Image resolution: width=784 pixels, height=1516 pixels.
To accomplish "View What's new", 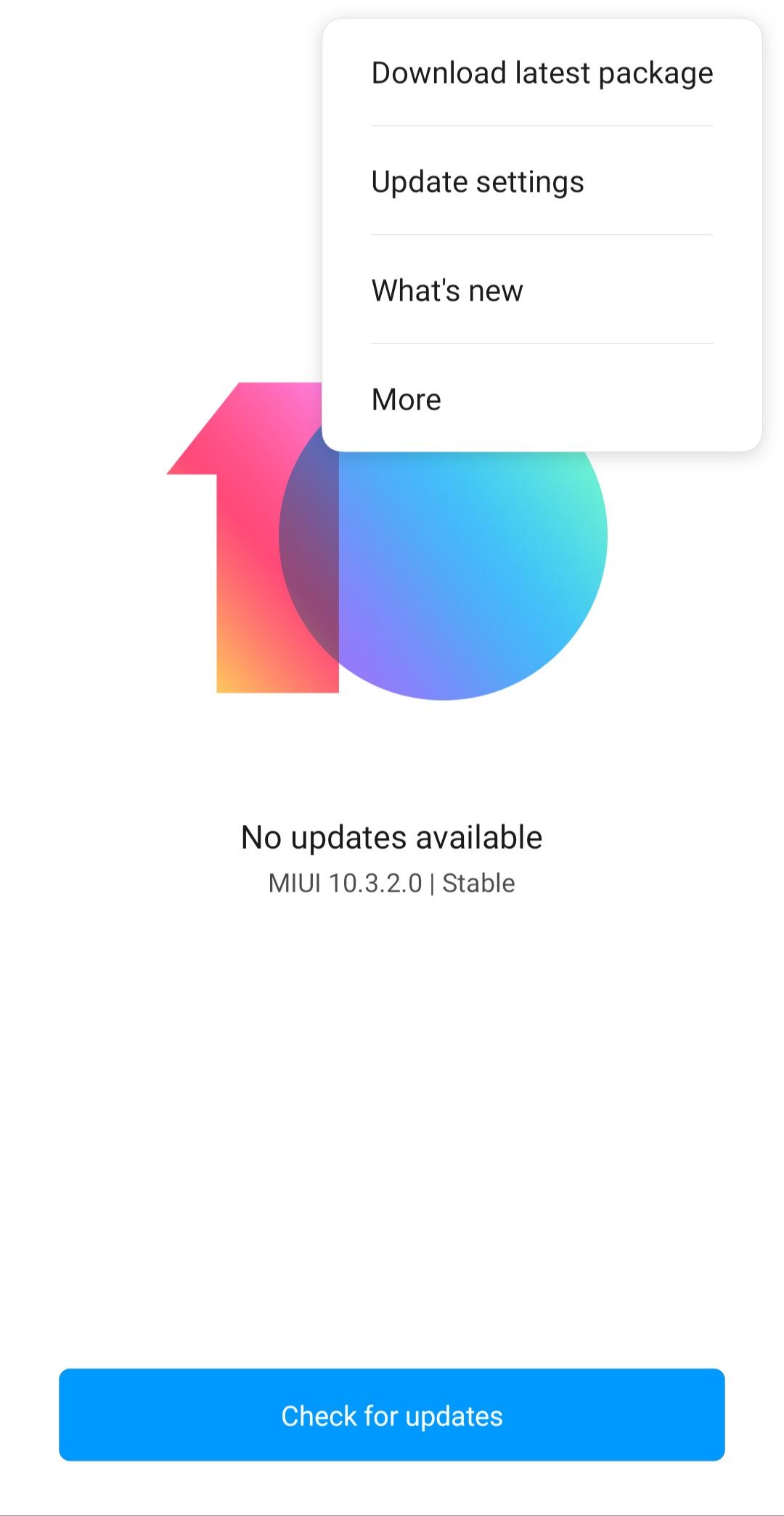I will [542, 290].
